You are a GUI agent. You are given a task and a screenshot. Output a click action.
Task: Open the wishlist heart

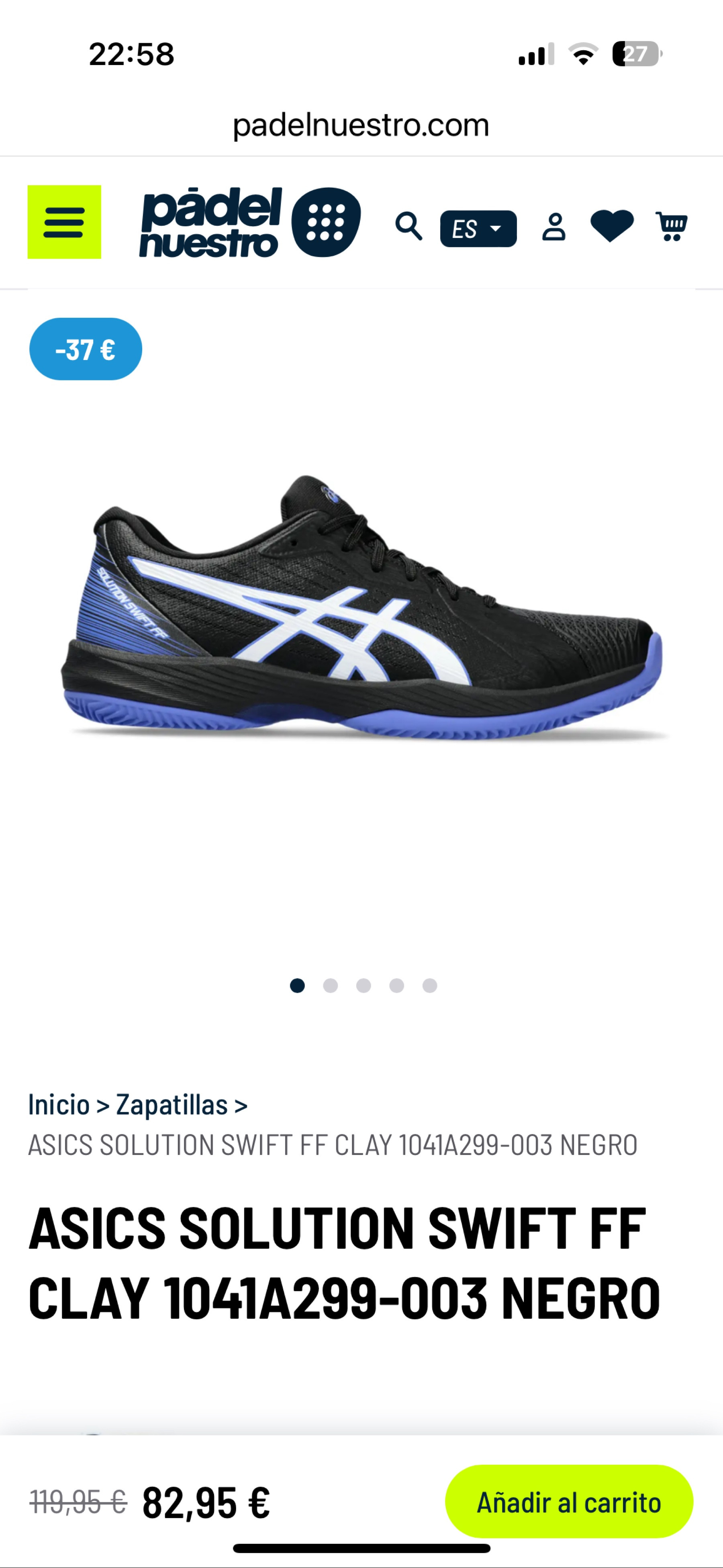(x=612, y=226)
